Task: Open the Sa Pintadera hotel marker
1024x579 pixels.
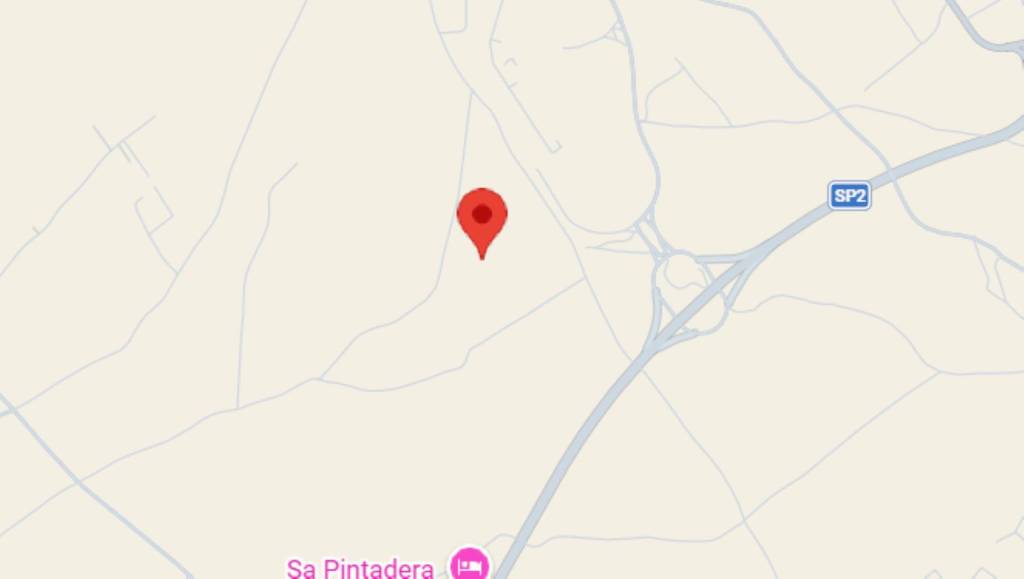Action: tap(468, 565)
